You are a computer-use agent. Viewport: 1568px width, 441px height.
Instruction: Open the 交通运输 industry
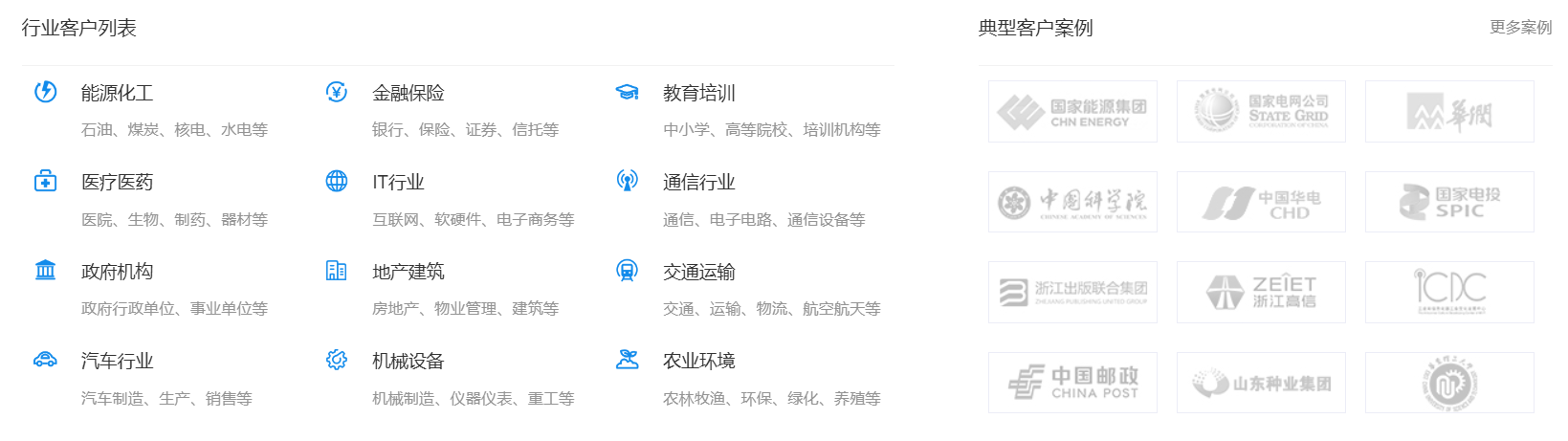click(698, 273)
